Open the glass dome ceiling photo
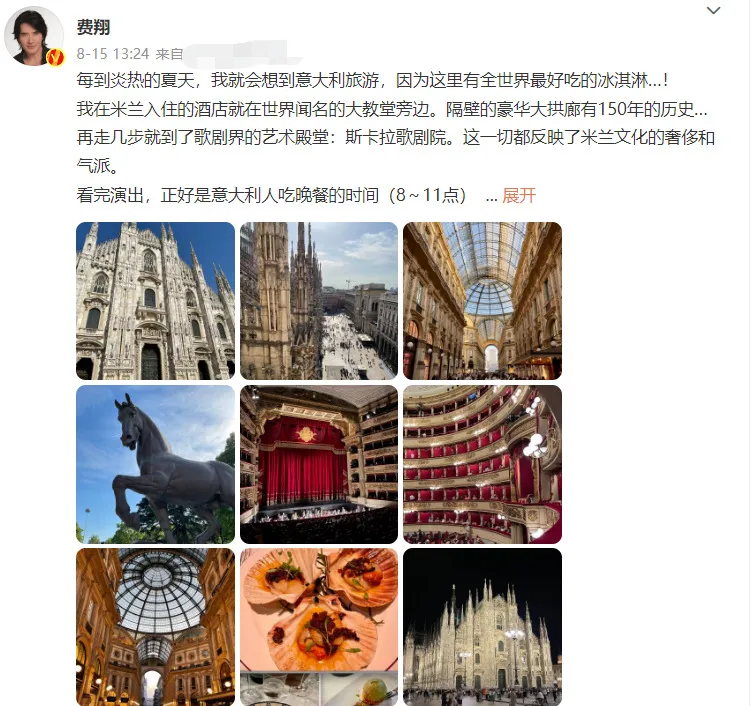 point(155,626)
